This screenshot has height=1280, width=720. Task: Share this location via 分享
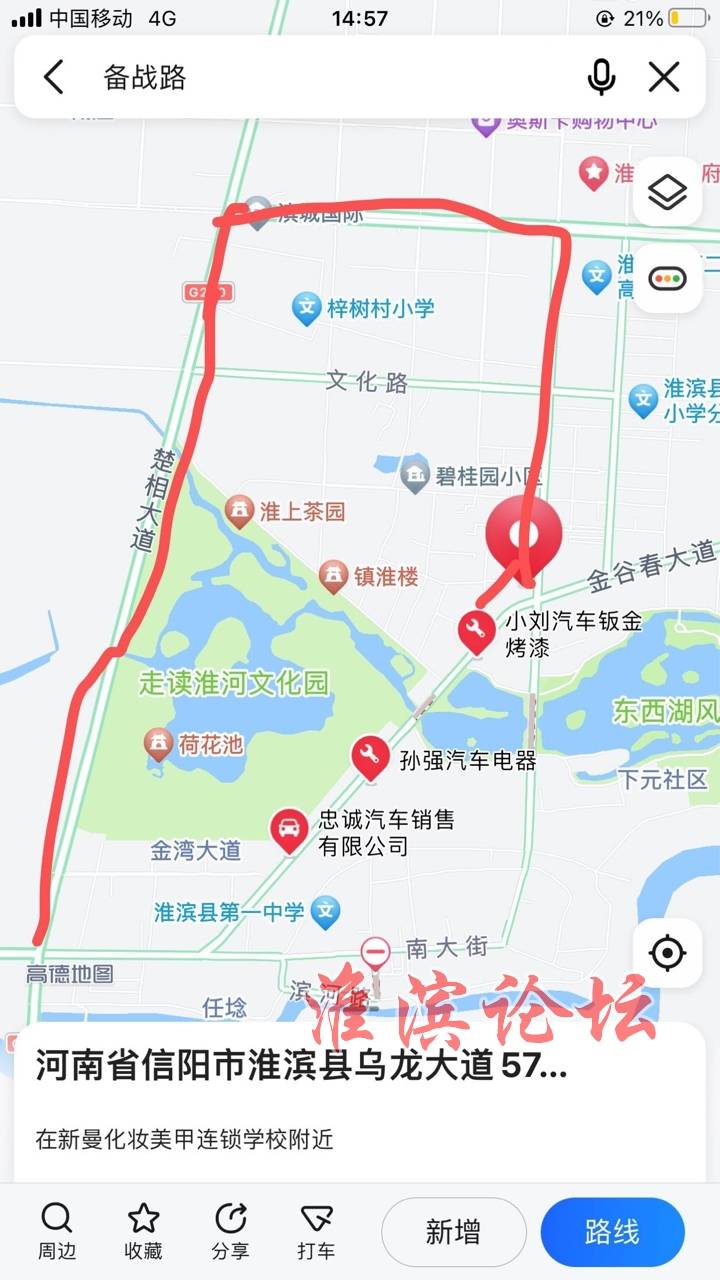pos(230,1231)
